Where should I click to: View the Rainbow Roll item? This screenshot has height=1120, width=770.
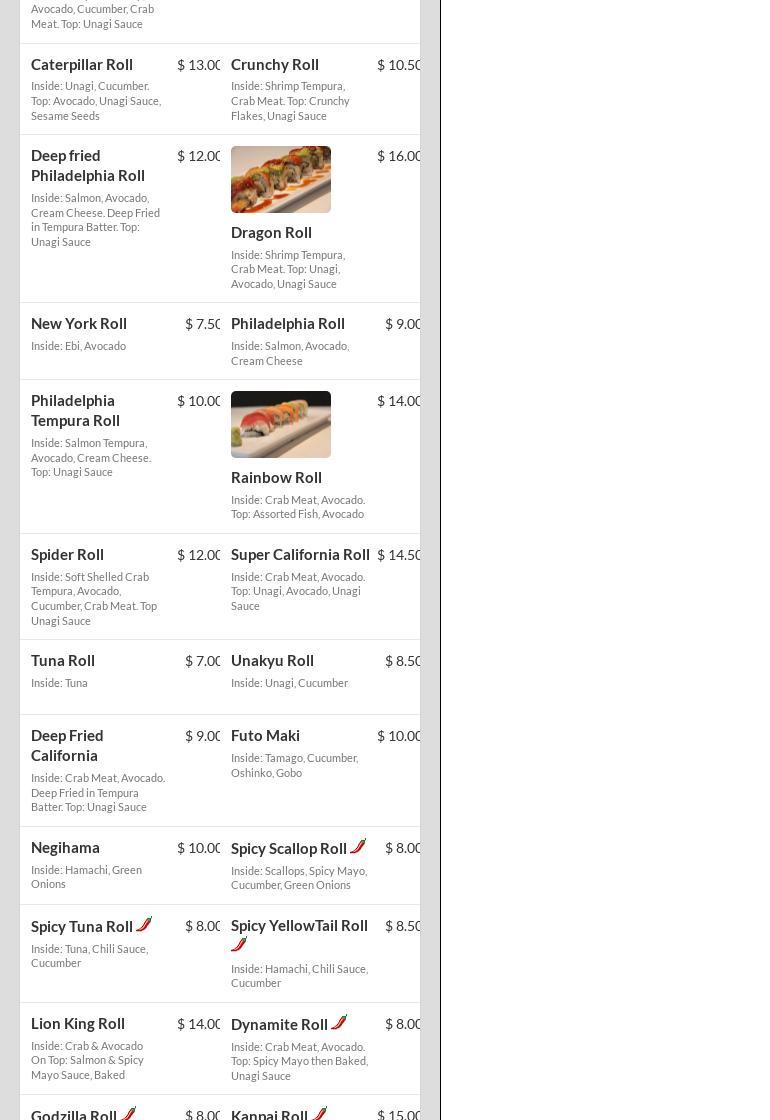click(276, 477)
